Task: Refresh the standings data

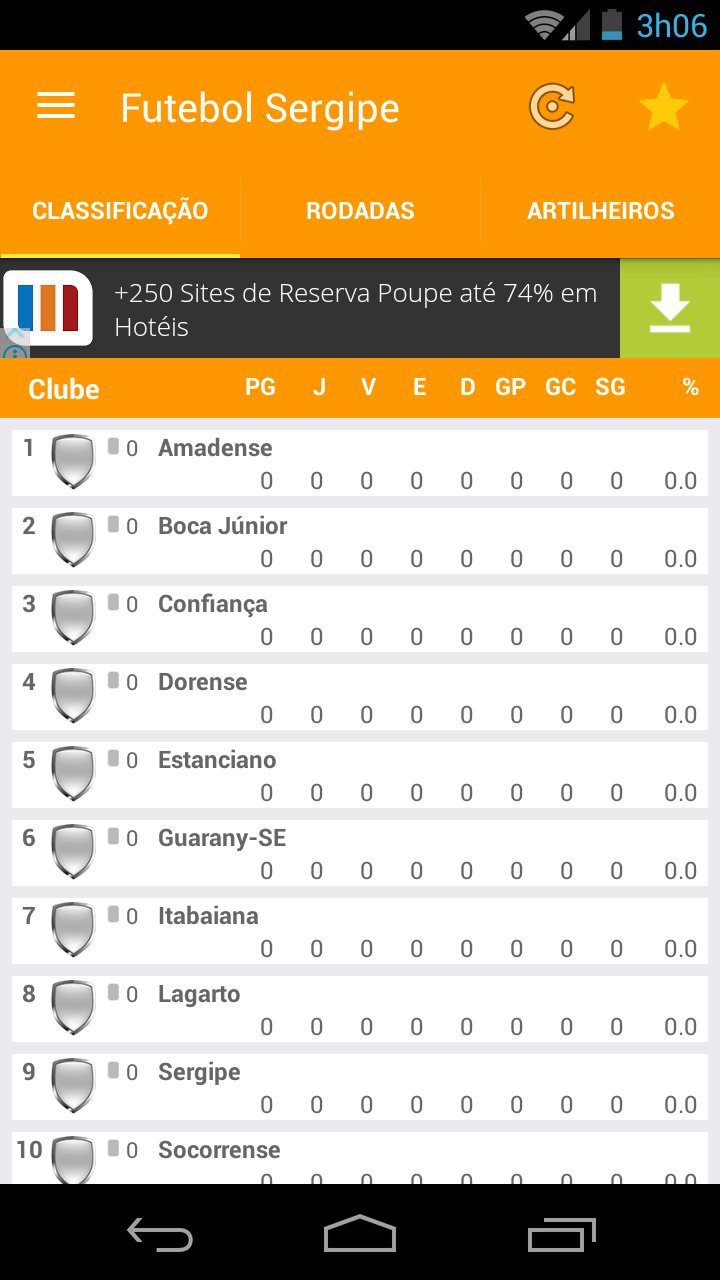Action: (552, 107)
